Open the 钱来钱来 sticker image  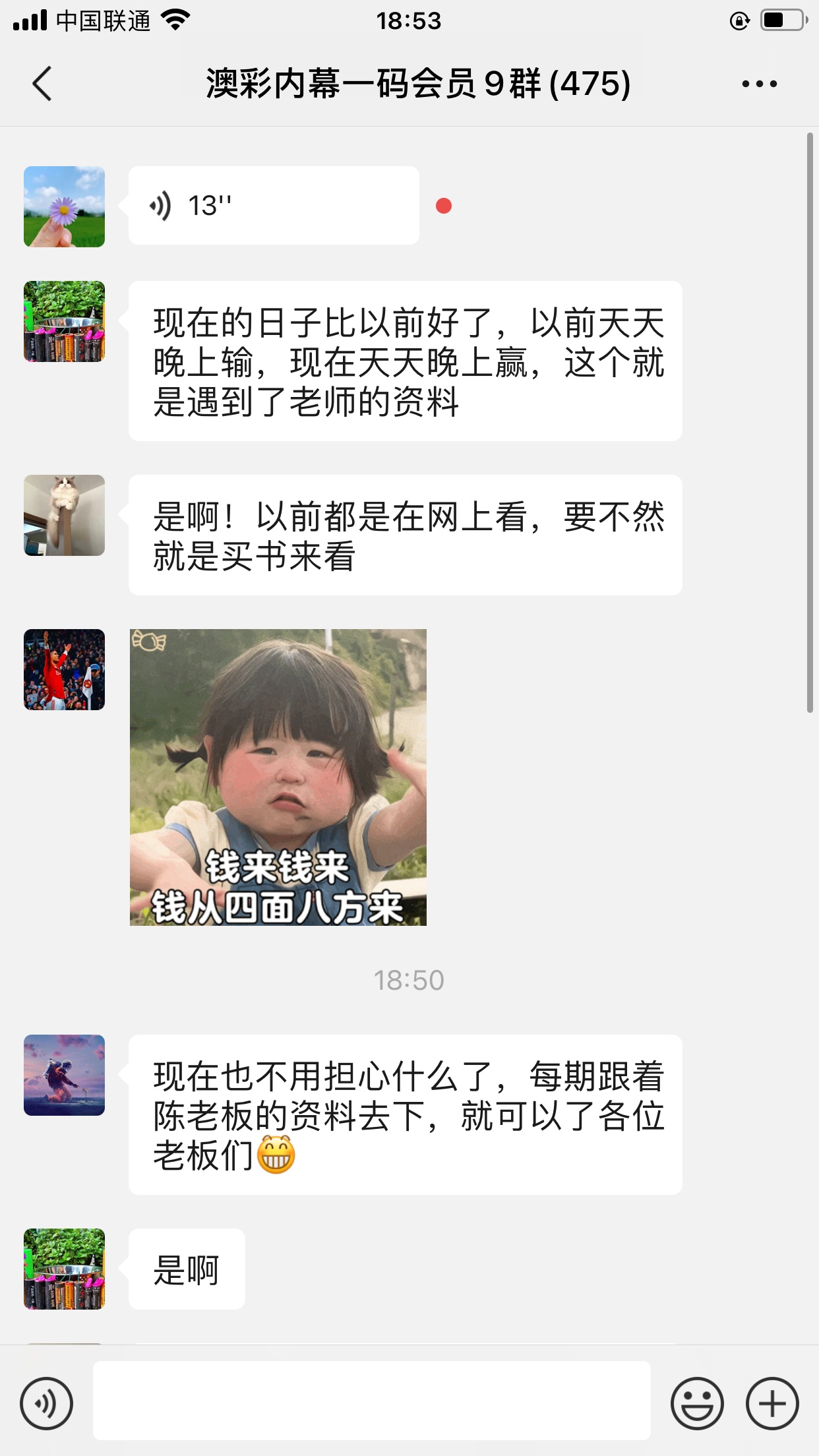pyautogui.click(x=278, y=777)
